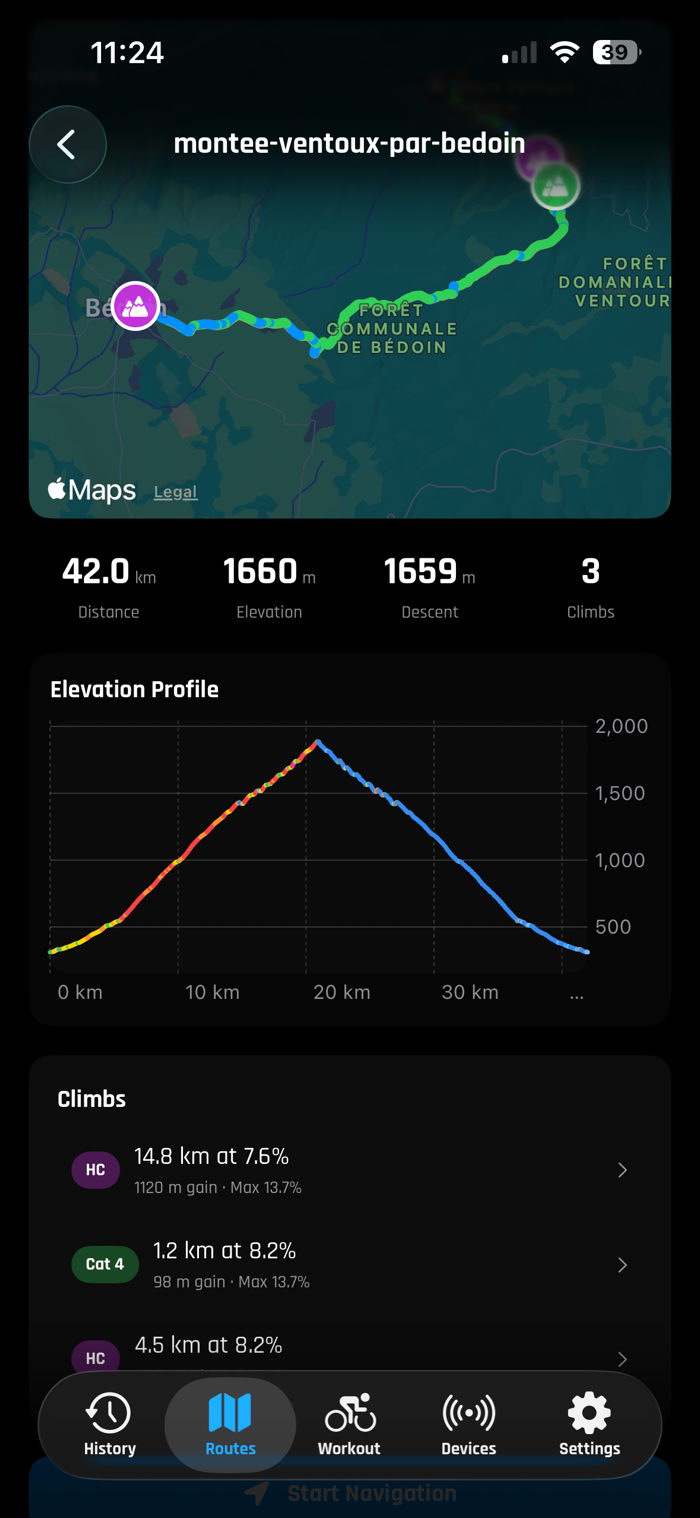The height and width of the screenshot is (1518, 700).
Task: Open the Devices tab
Action: [x=469, y=1425]
